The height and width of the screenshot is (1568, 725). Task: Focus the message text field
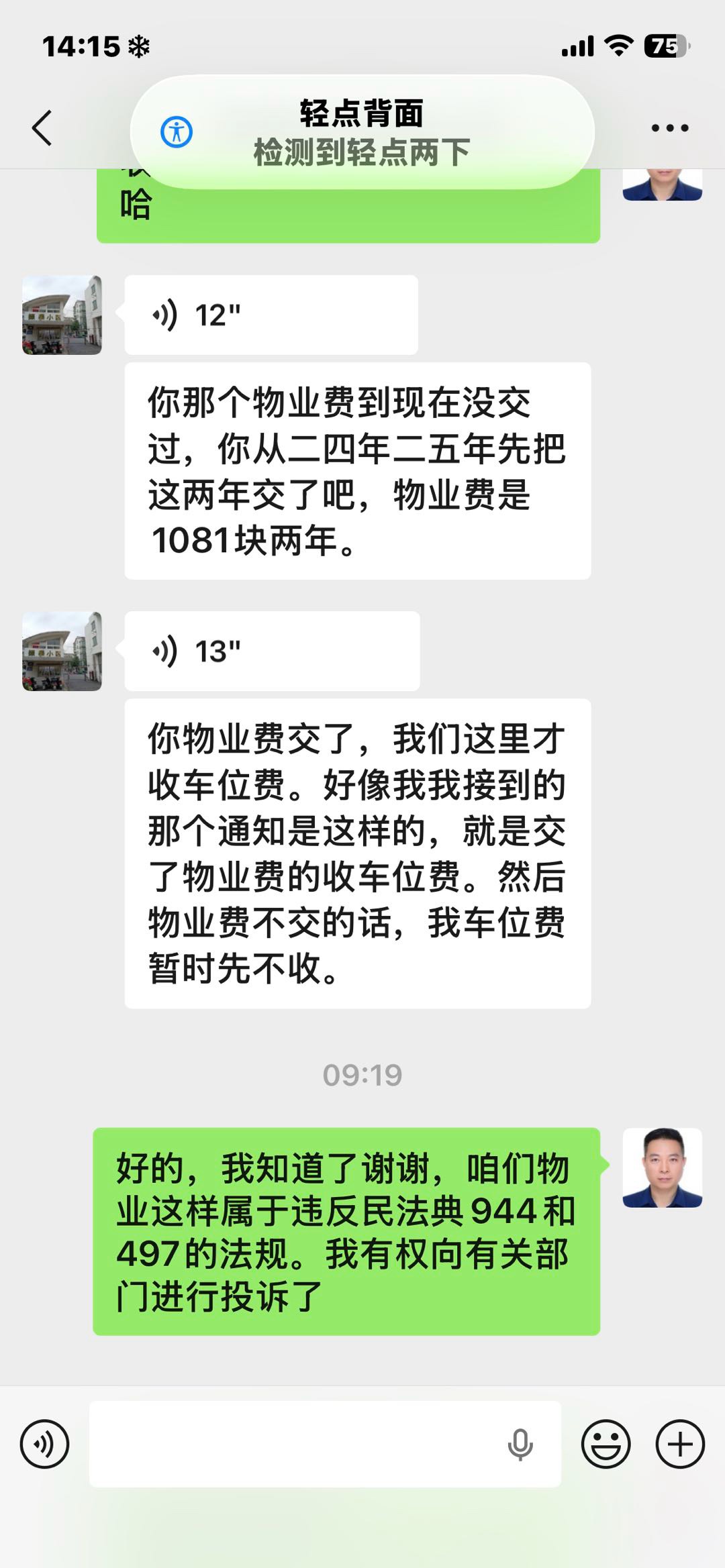[295, 1444]
